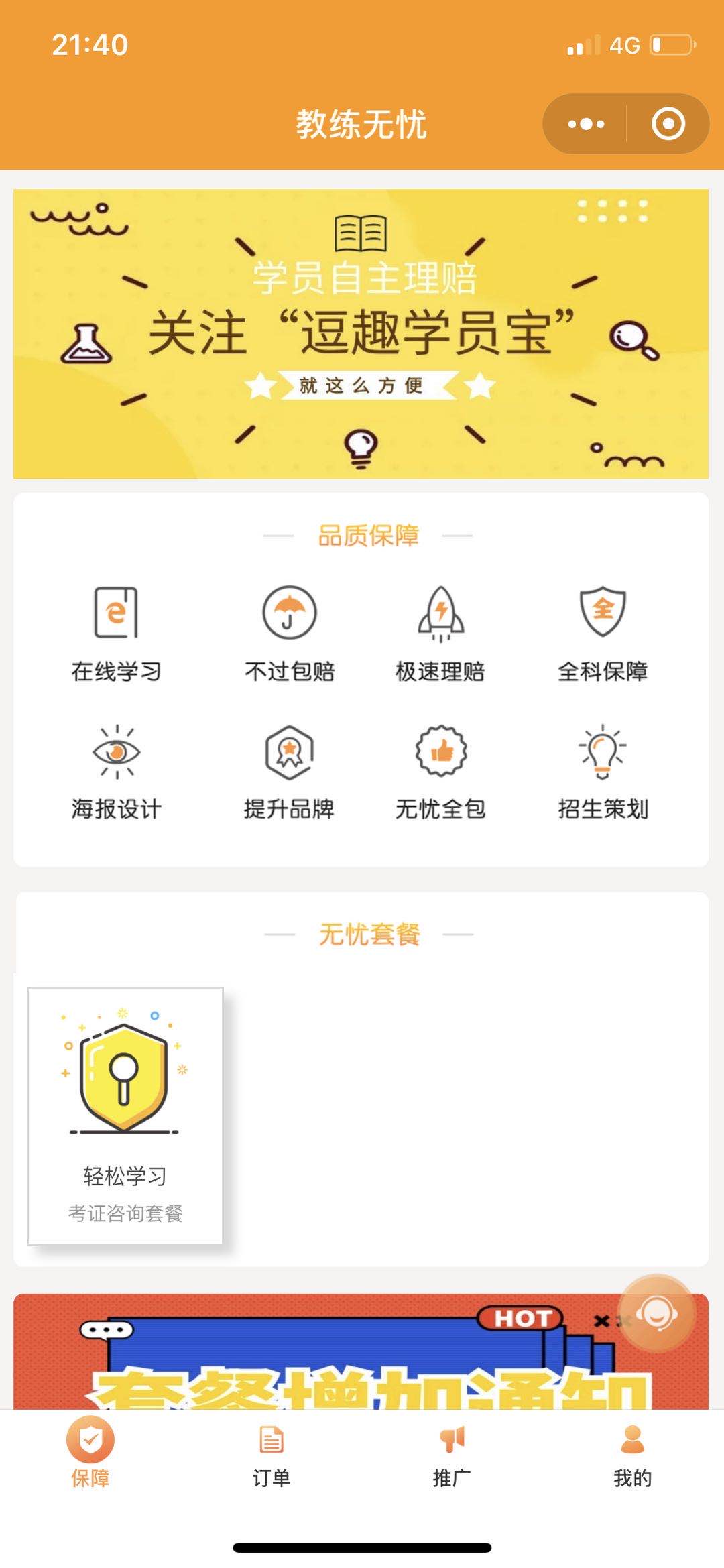This screenshot has width=724, height=1568.
Task: Switch to the 订单 orders tab
Action: tap(271, 1453)
